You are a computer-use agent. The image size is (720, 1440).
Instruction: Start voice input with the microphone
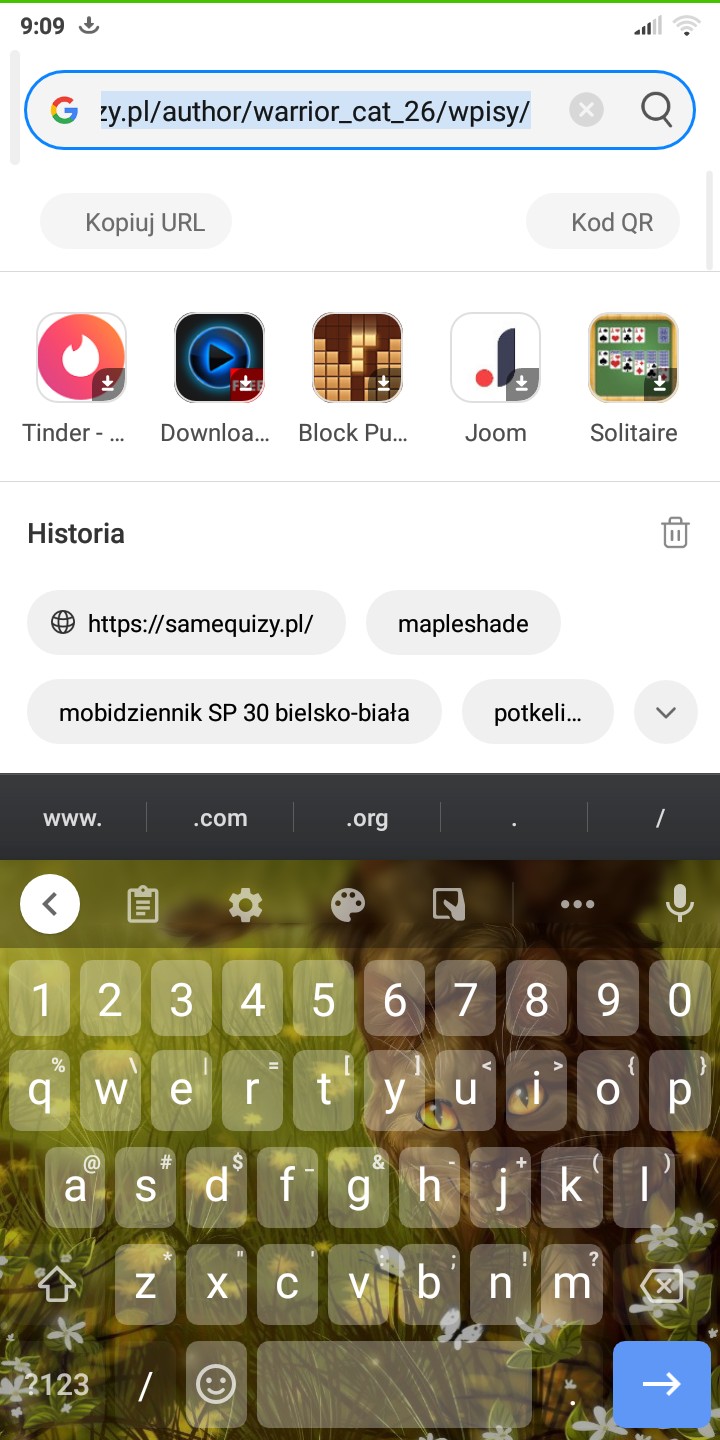coord(679,904)
